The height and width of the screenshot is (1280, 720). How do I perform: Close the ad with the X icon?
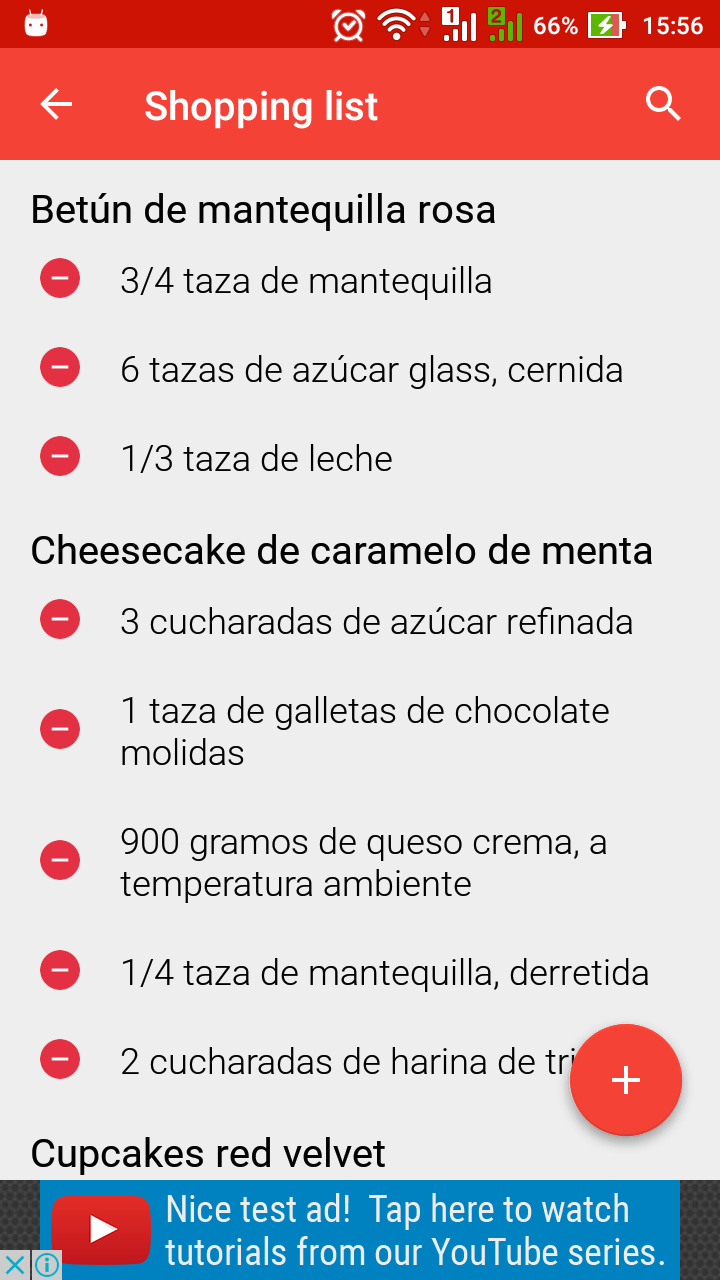(15, 1265)
